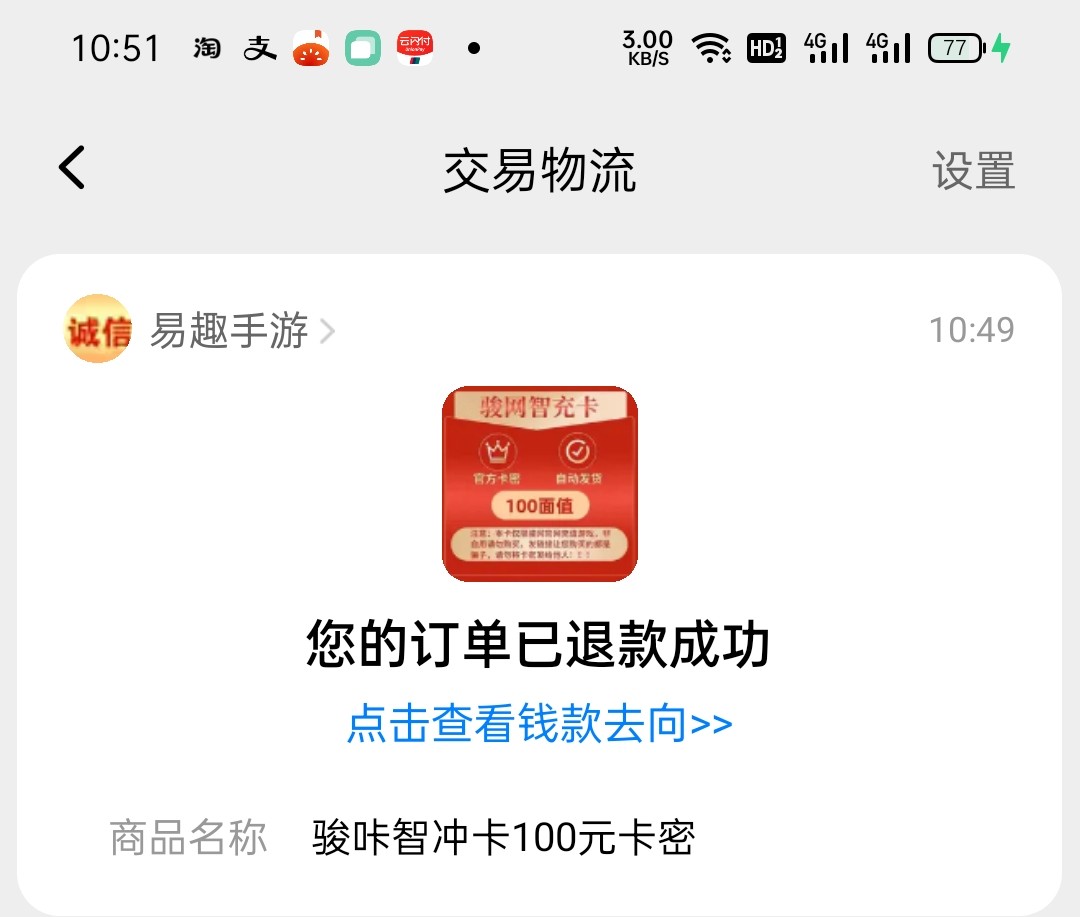The image size is (1080, 917).
Task: Open the 骏网智充卡 product image
Action: (539, 484)
